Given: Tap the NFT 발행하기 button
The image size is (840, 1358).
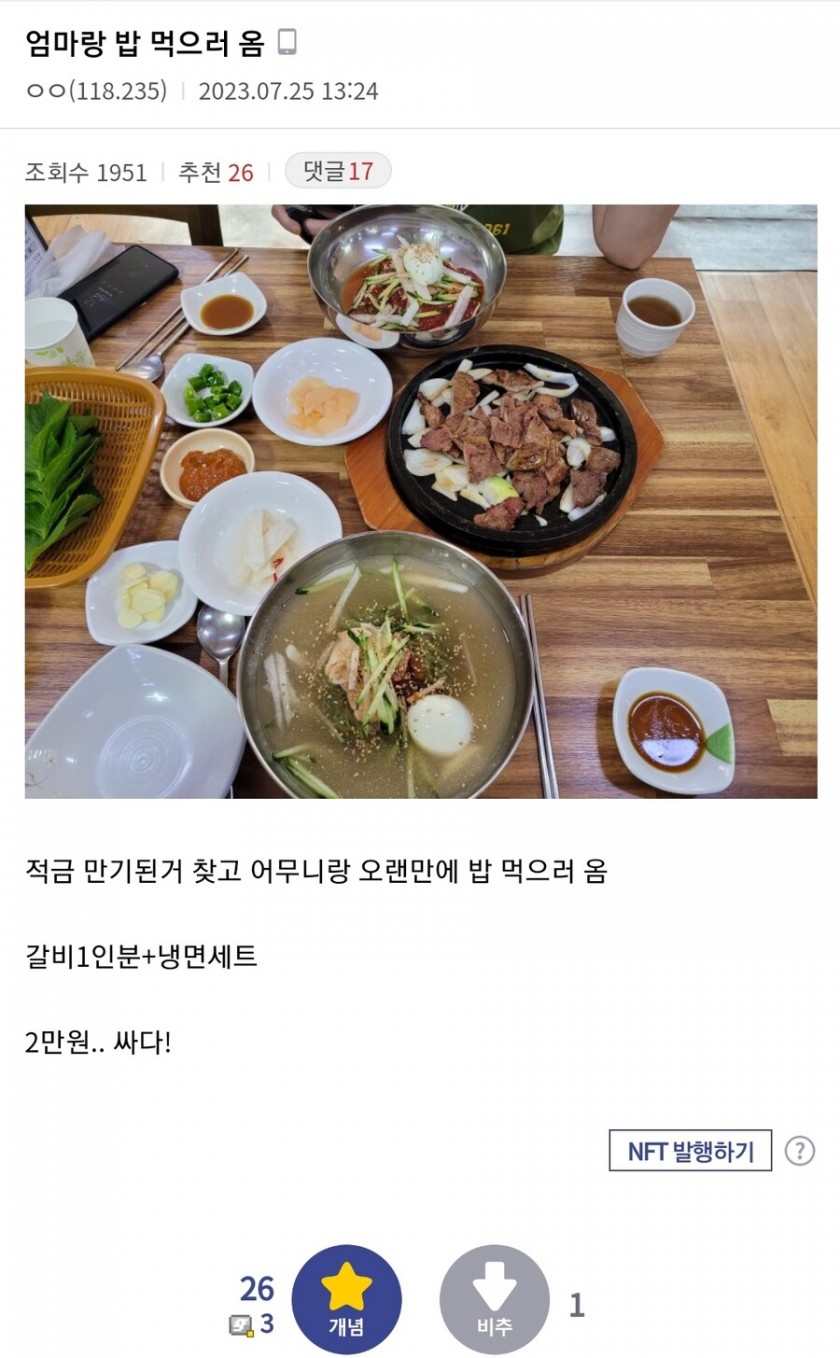Looking at the screenshot, I should (x=690, y=1150).
